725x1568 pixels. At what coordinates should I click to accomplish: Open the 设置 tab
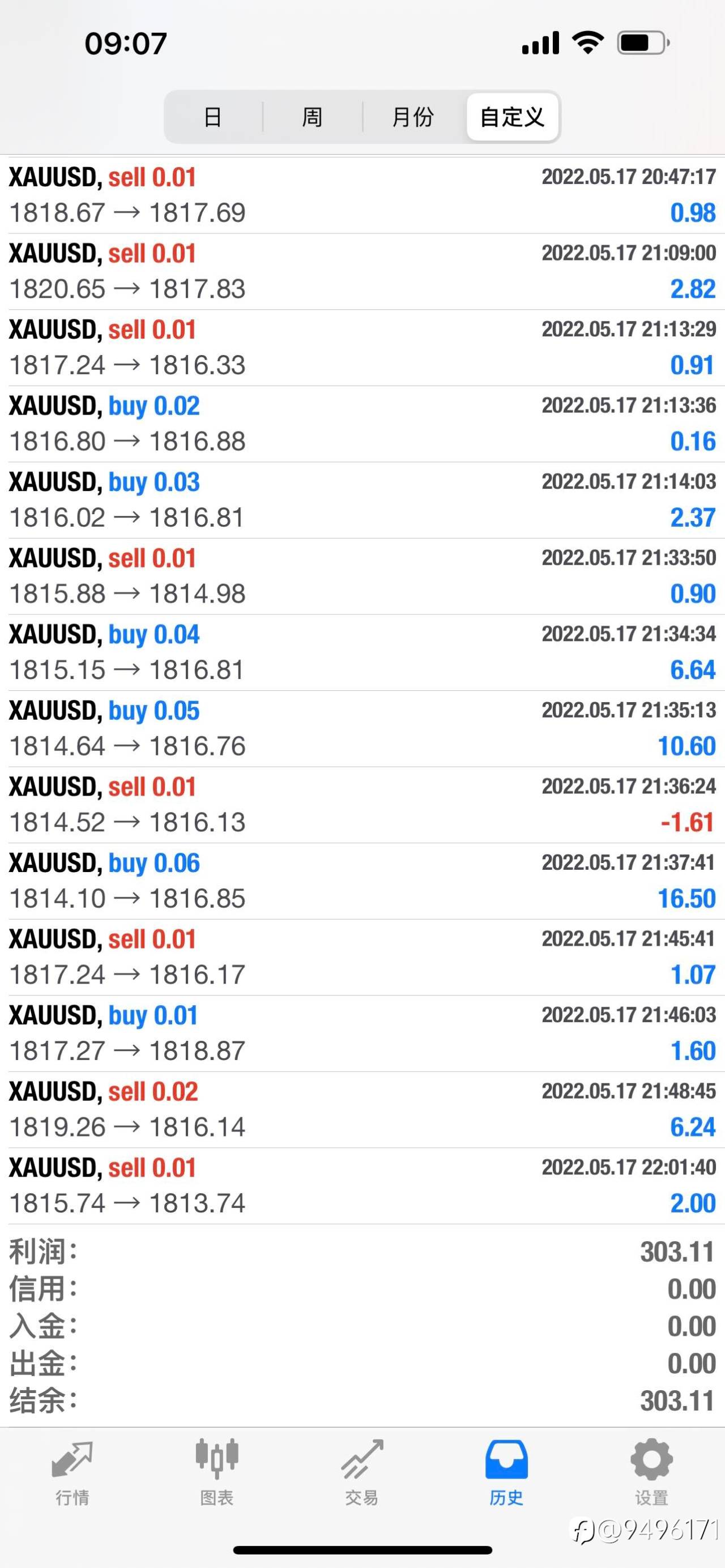click(652, 1472)
